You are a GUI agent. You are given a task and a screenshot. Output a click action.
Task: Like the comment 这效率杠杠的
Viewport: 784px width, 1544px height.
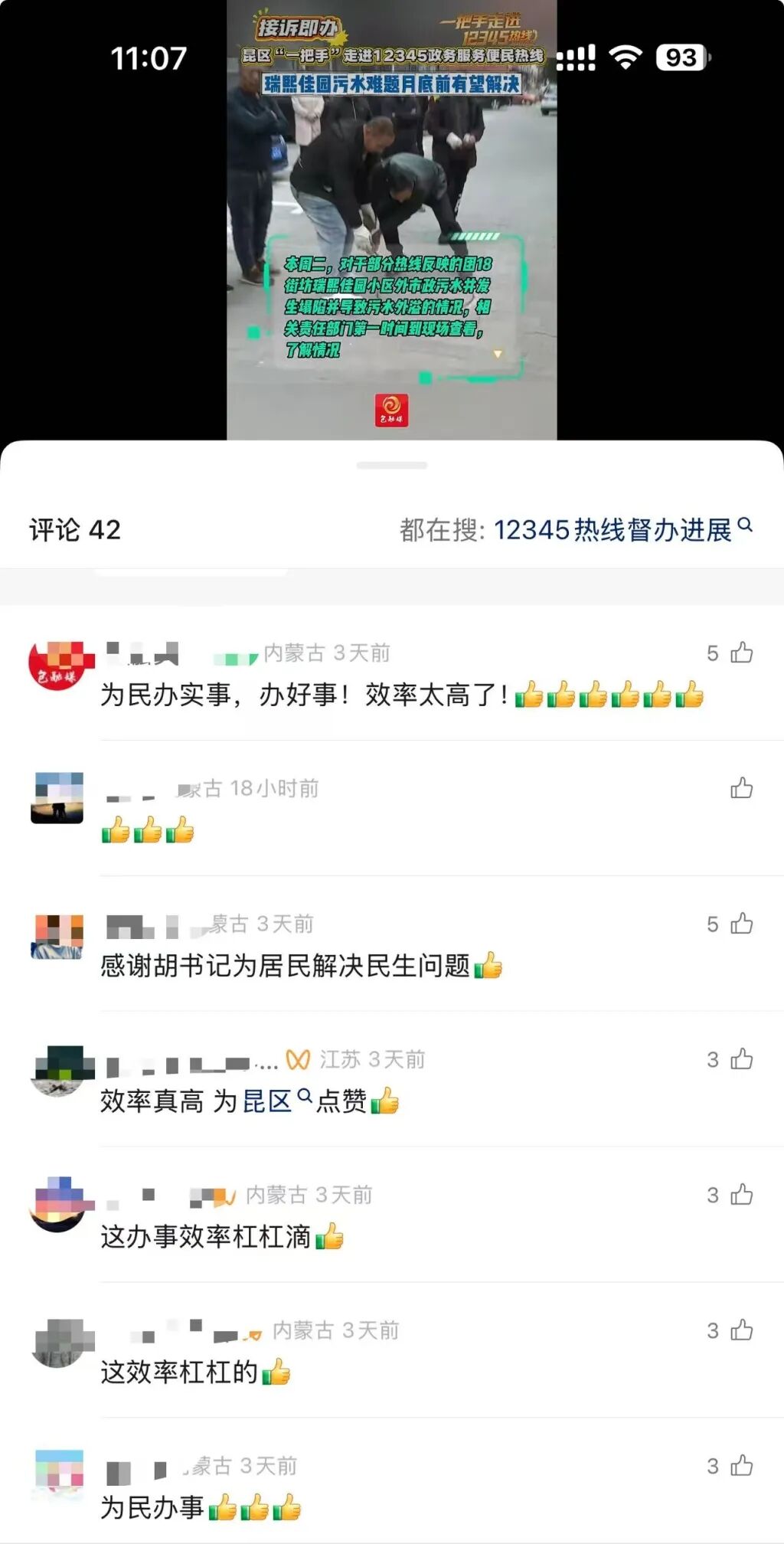pyautogui.click(x=740, y=1330)
